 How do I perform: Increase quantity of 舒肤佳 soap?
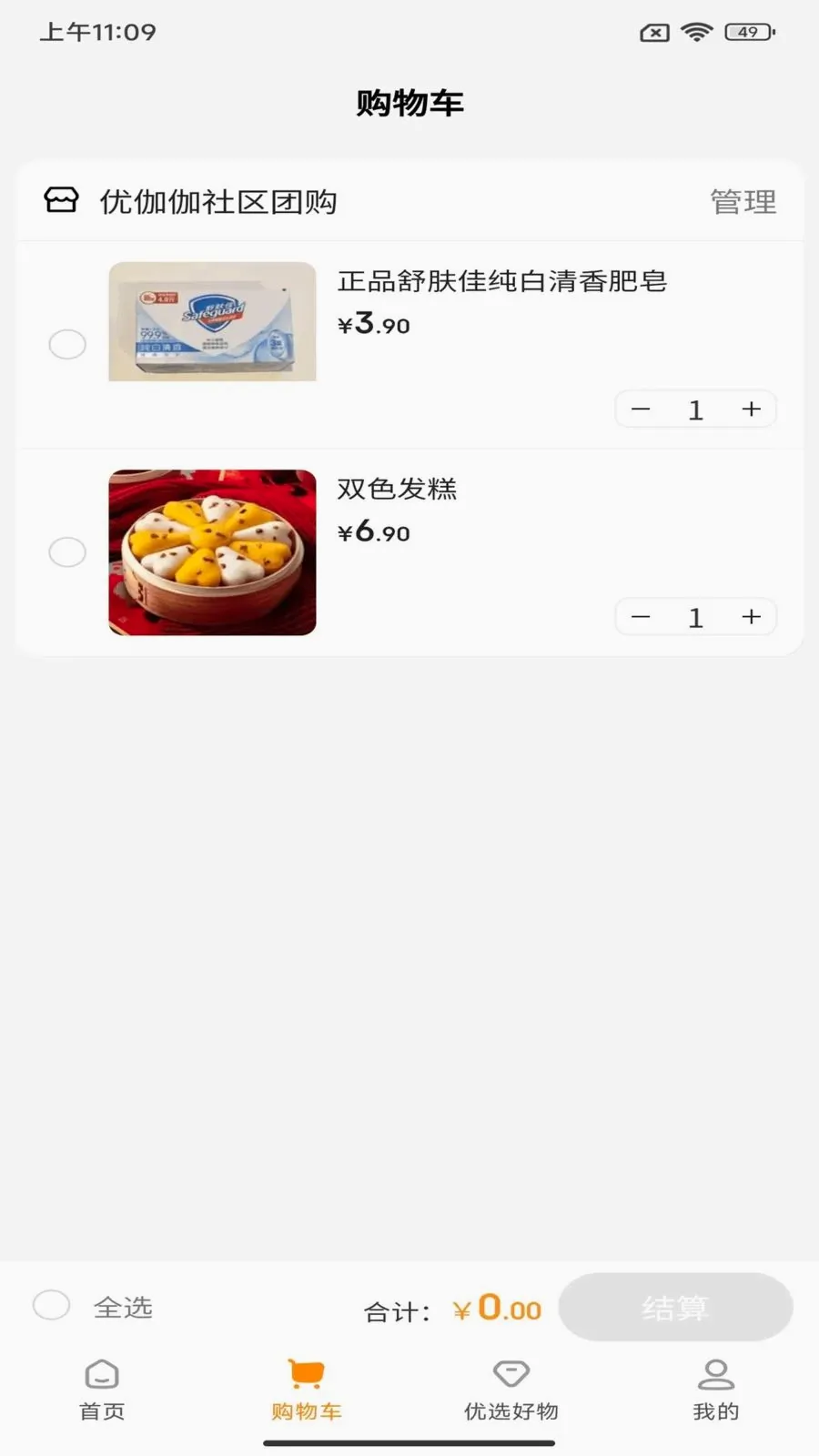751,409
